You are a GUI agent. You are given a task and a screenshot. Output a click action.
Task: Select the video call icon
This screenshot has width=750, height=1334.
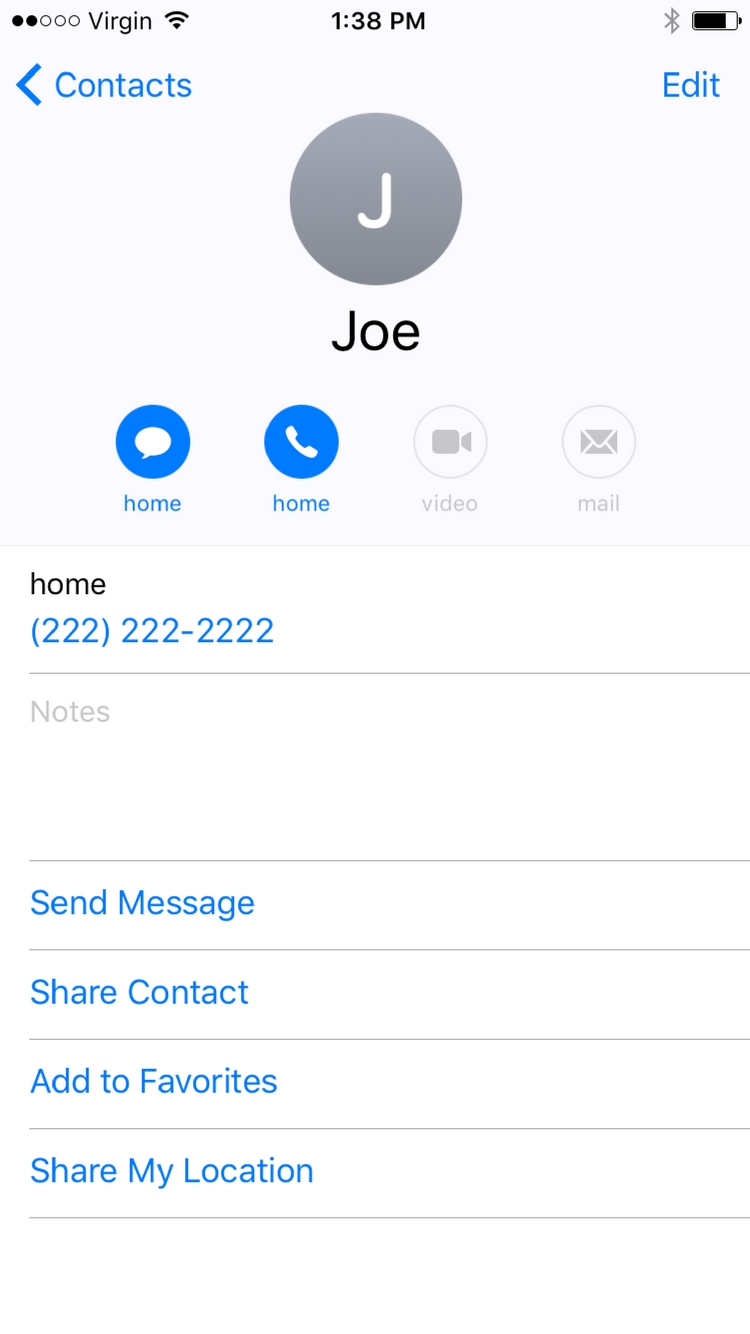[x=450, y=441]
